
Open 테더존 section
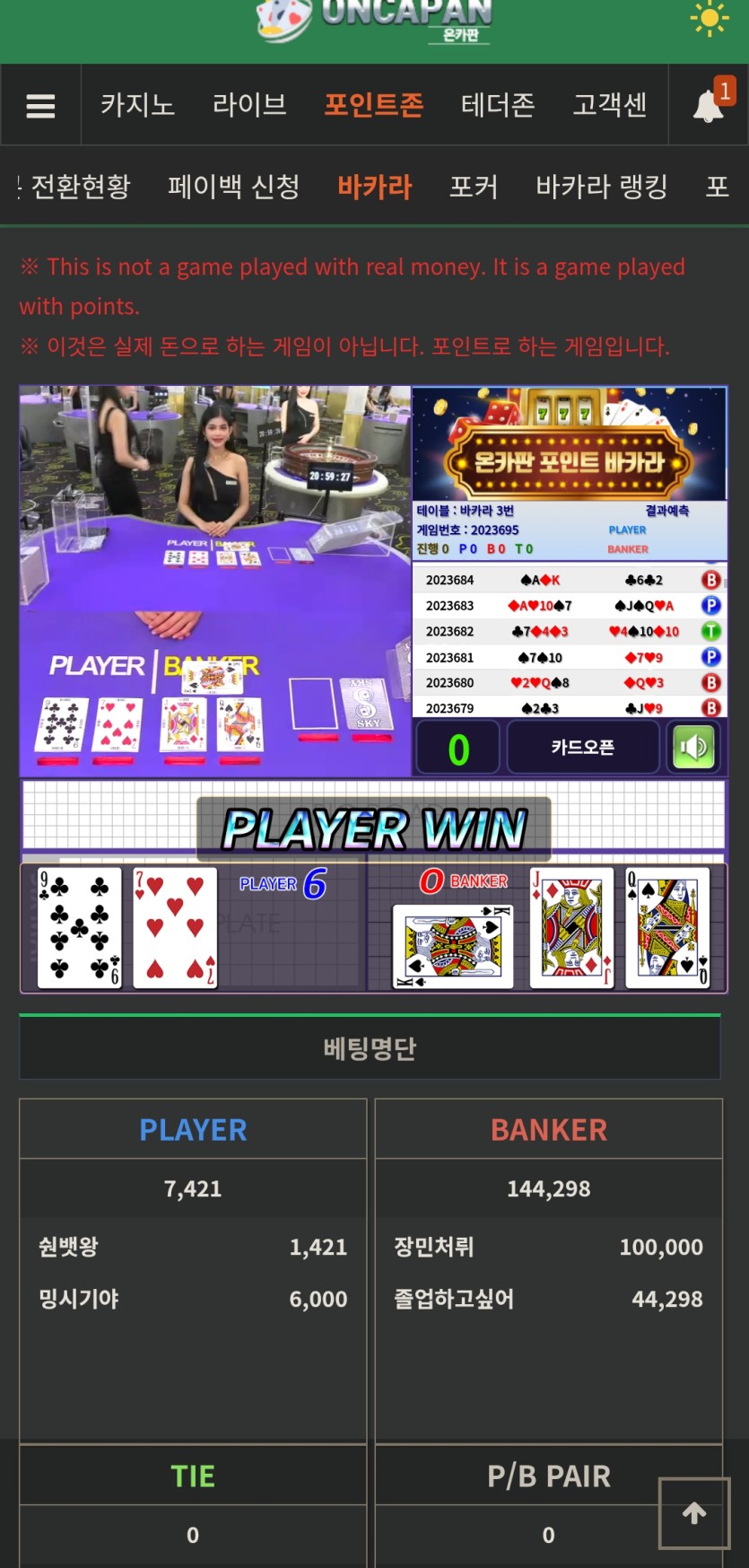pyautogui.click(x=498, y=105)
